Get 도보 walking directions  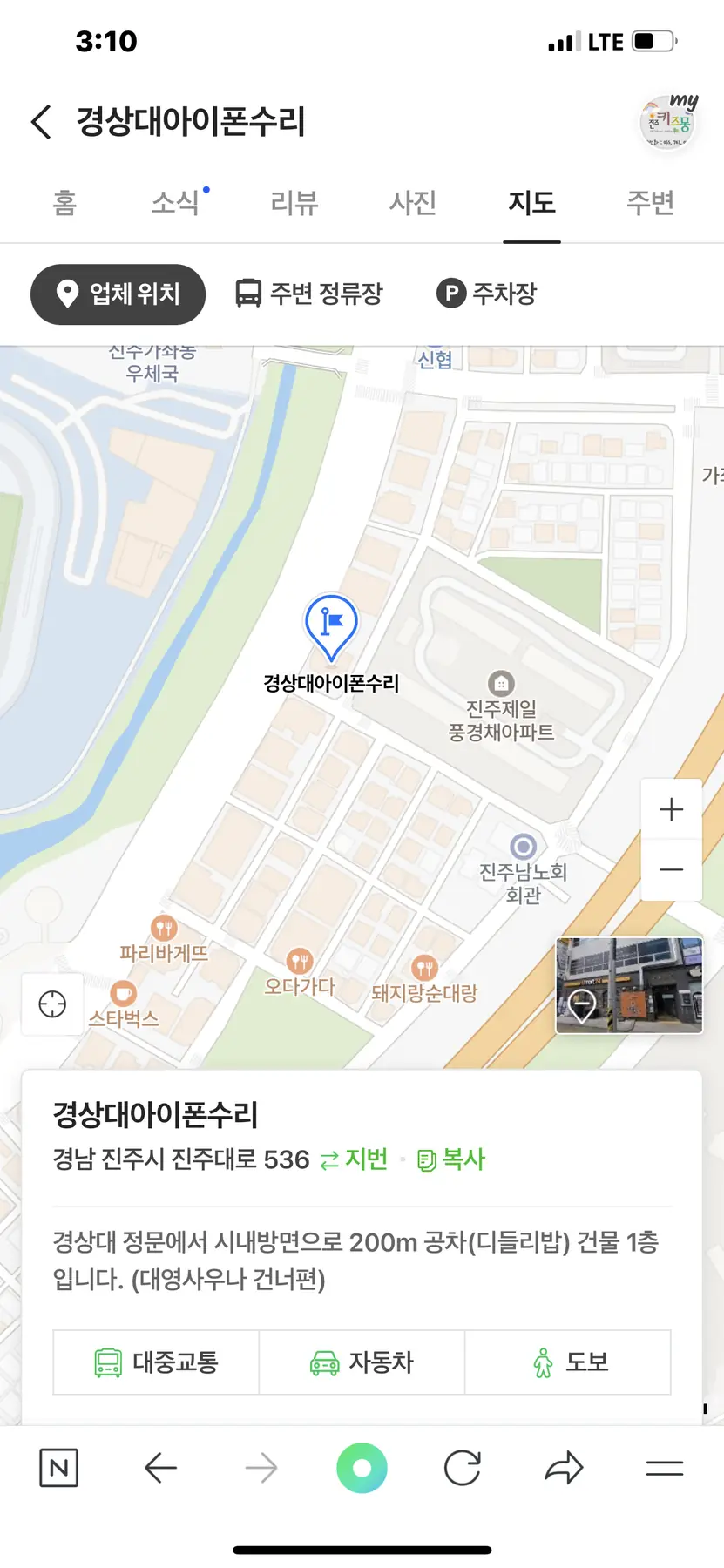coord(568,1362)
